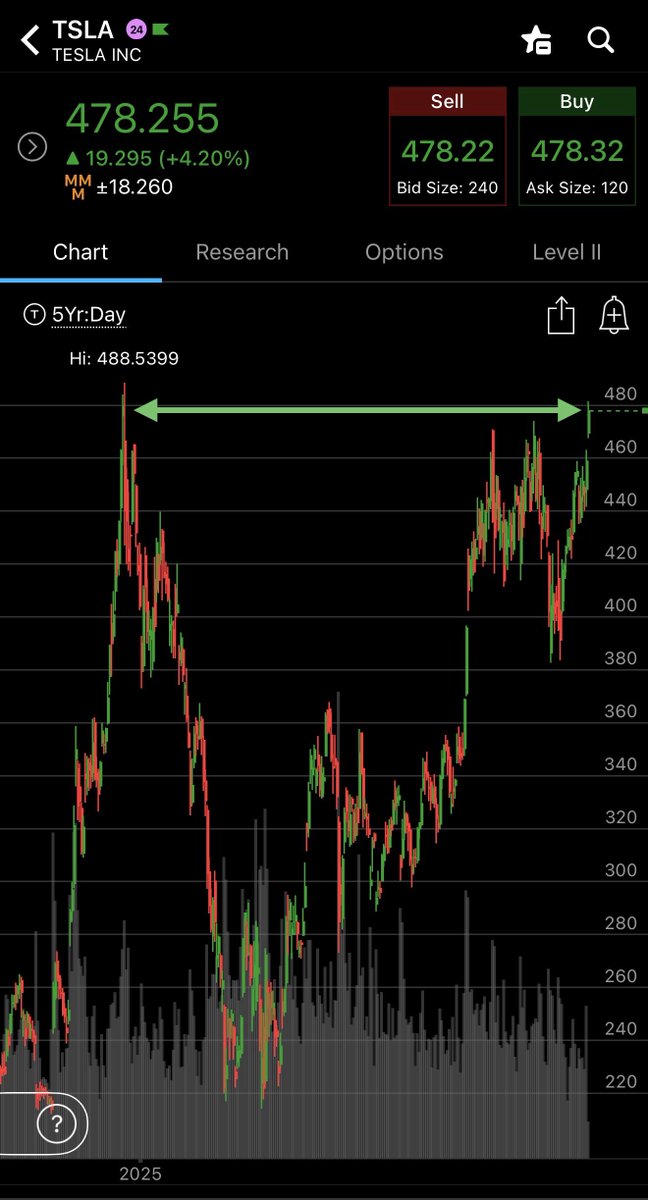Switch to the Research tab
The height and width of the screenshot is (1200, 648).
tap(242, 252)
